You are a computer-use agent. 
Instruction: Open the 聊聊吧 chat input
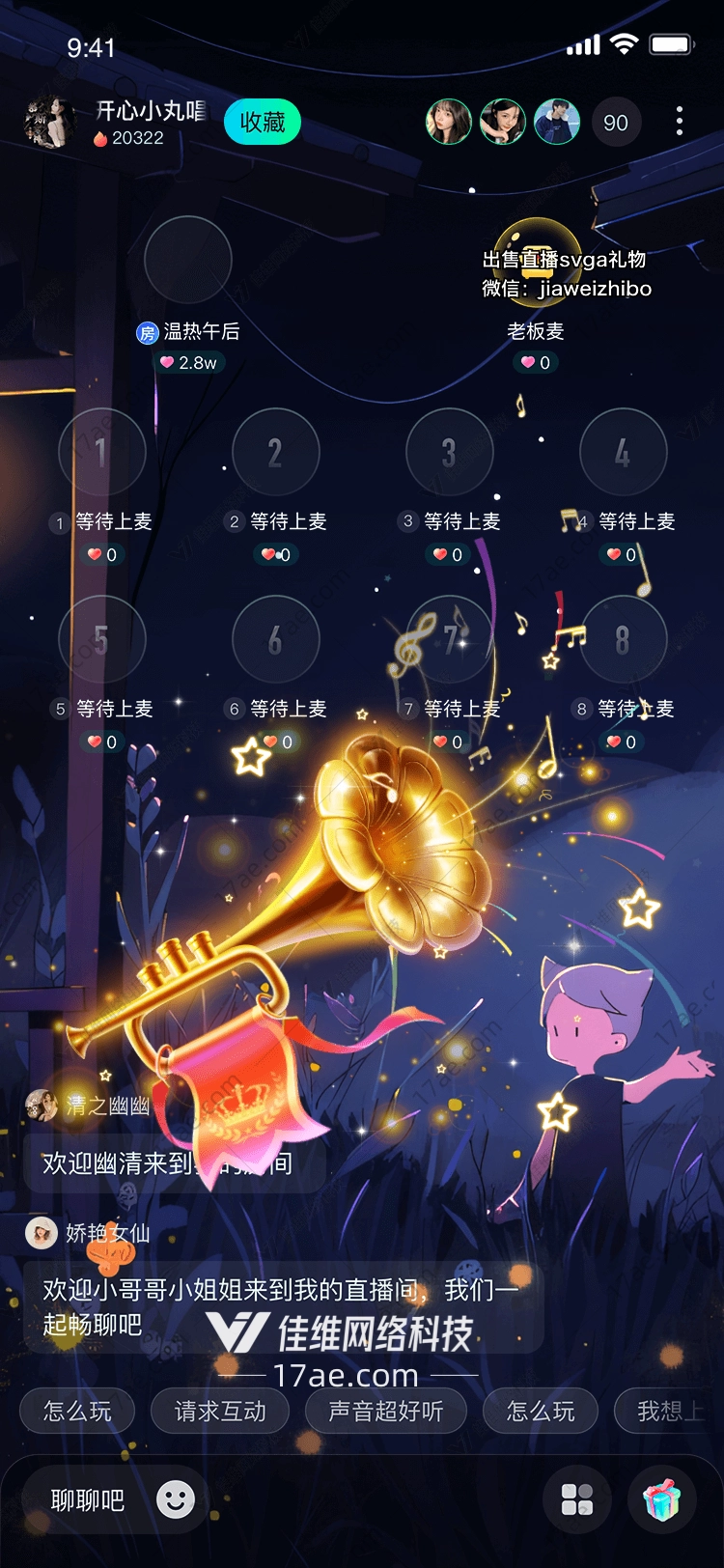[x=88, y=1499]
